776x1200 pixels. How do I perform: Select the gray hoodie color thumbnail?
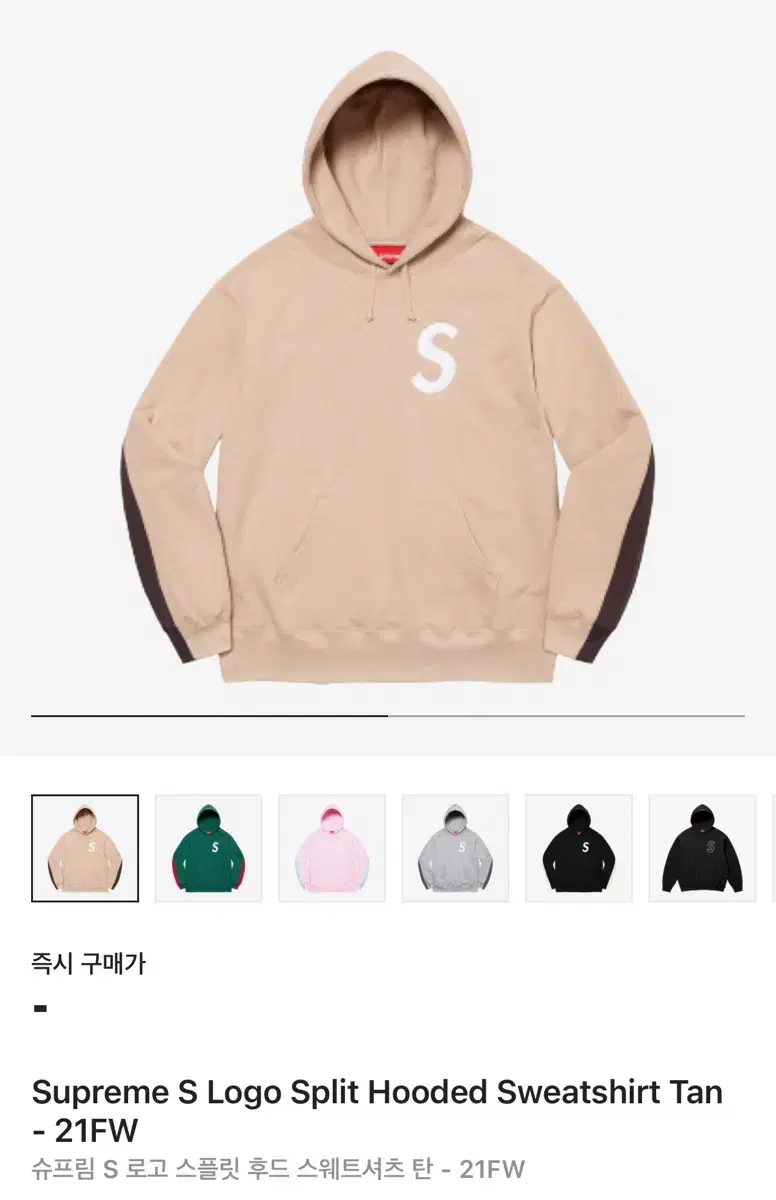(455, 847)
